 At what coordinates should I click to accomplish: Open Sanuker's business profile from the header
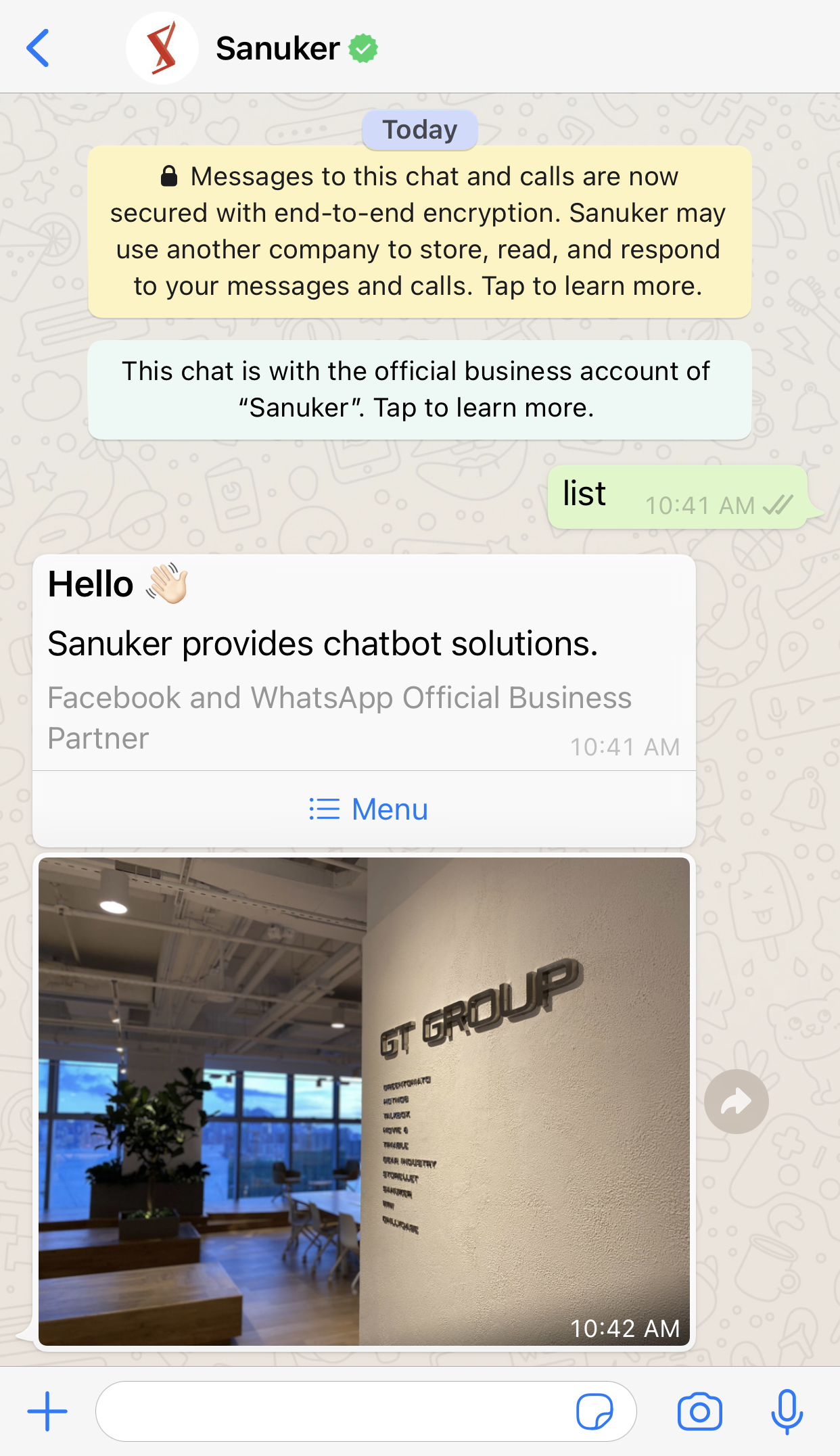pyautogui.click(x=277, y=49)
